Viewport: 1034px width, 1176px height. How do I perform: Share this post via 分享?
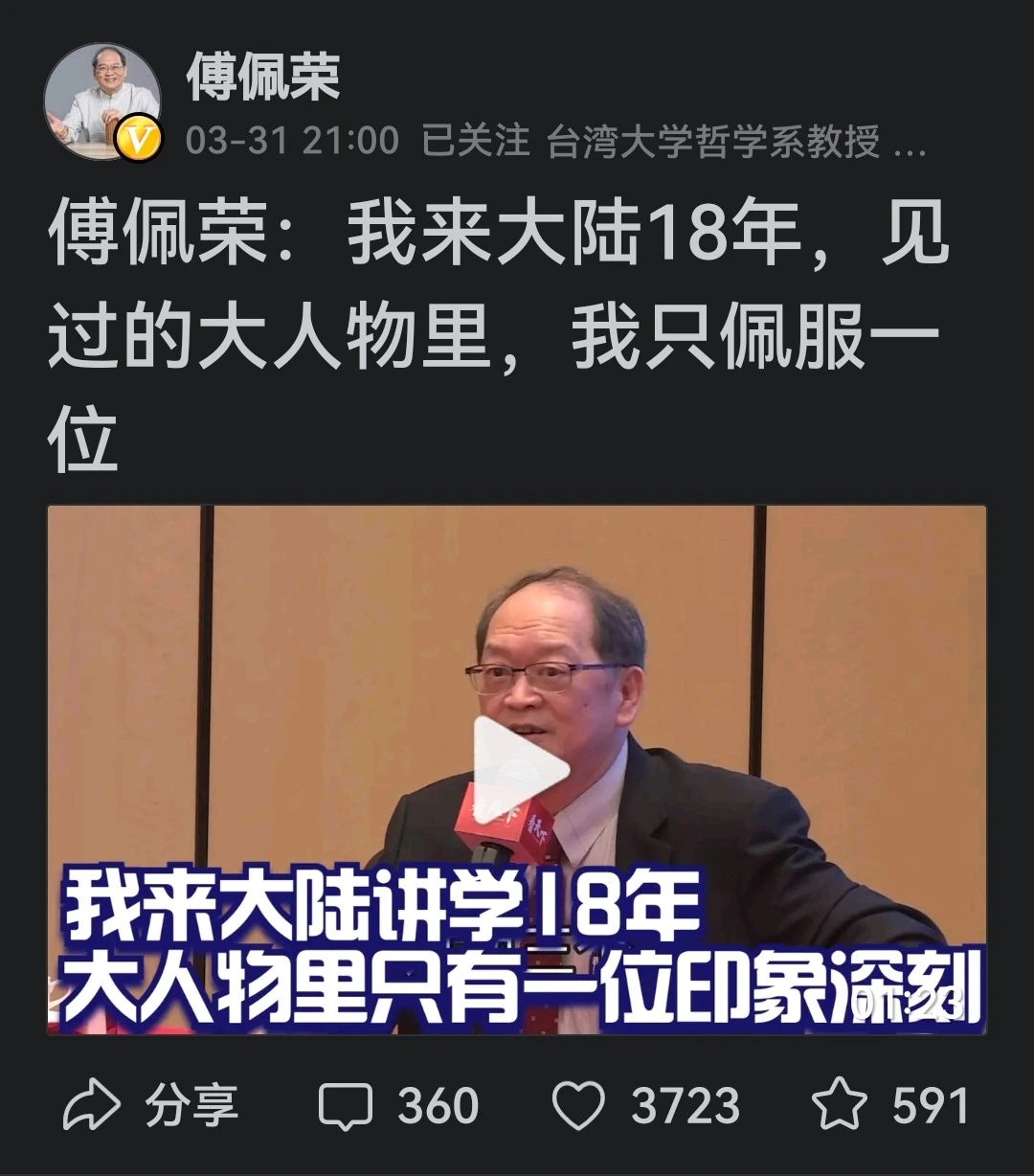[x=151, y=1106]
